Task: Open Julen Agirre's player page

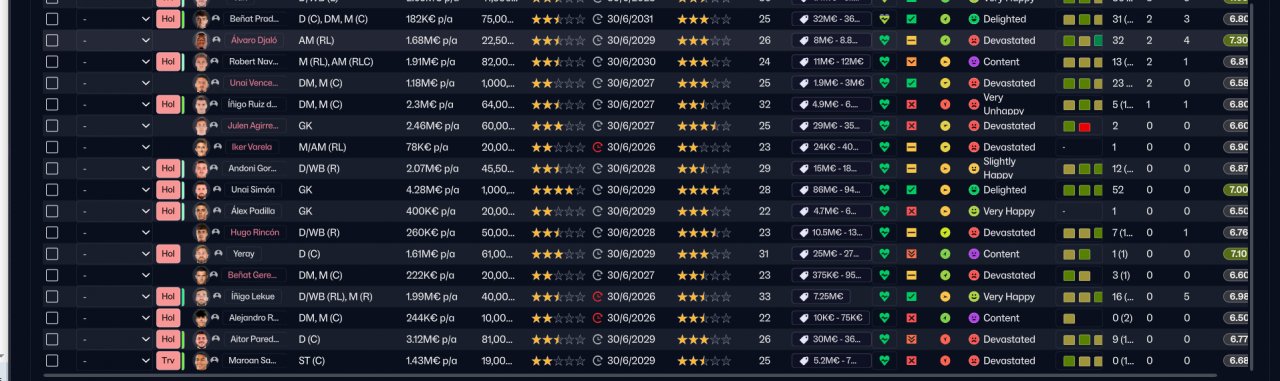Action: pos(256,126)
